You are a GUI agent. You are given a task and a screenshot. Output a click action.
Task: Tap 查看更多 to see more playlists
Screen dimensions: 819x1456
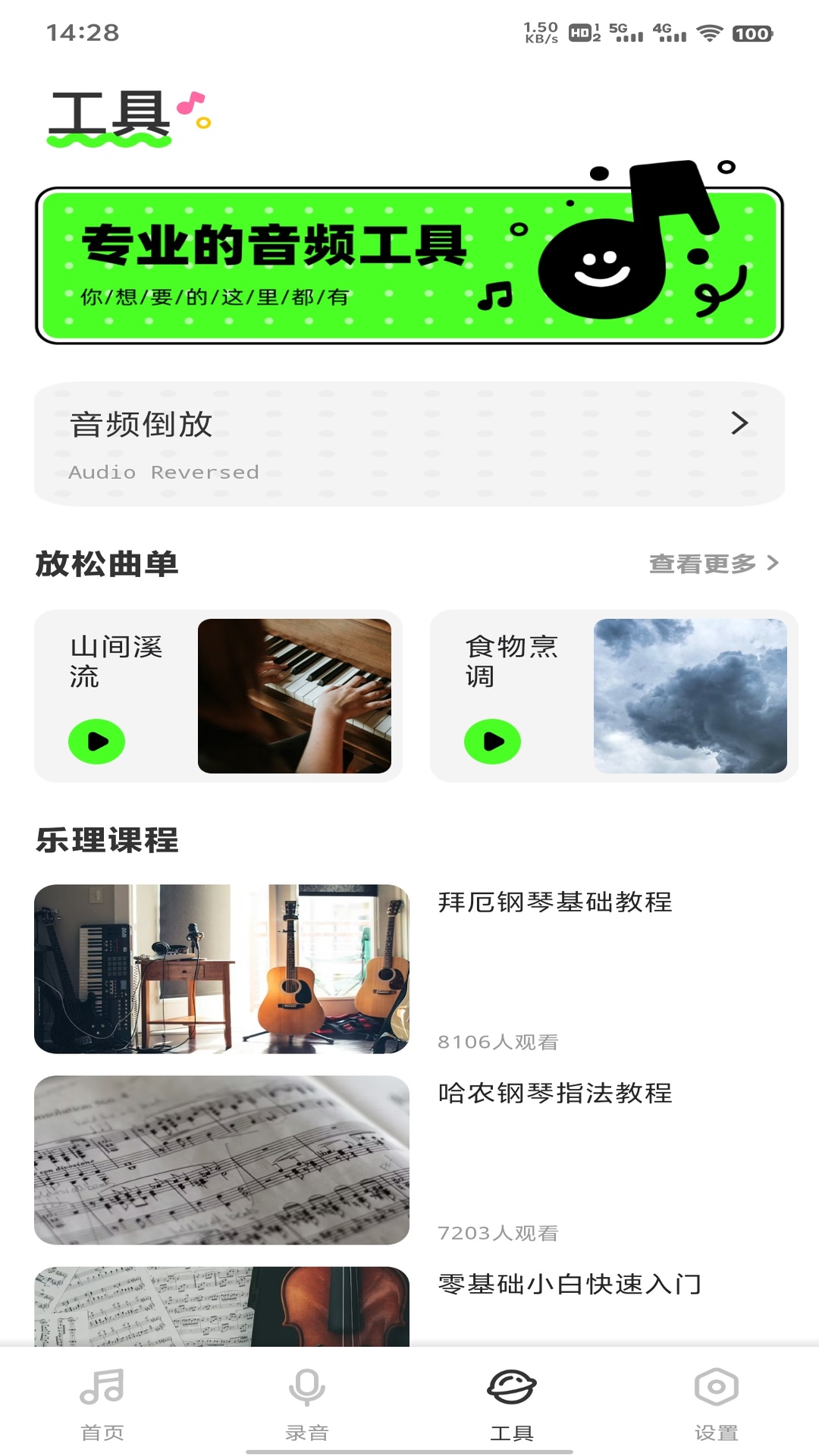point(701,563)
